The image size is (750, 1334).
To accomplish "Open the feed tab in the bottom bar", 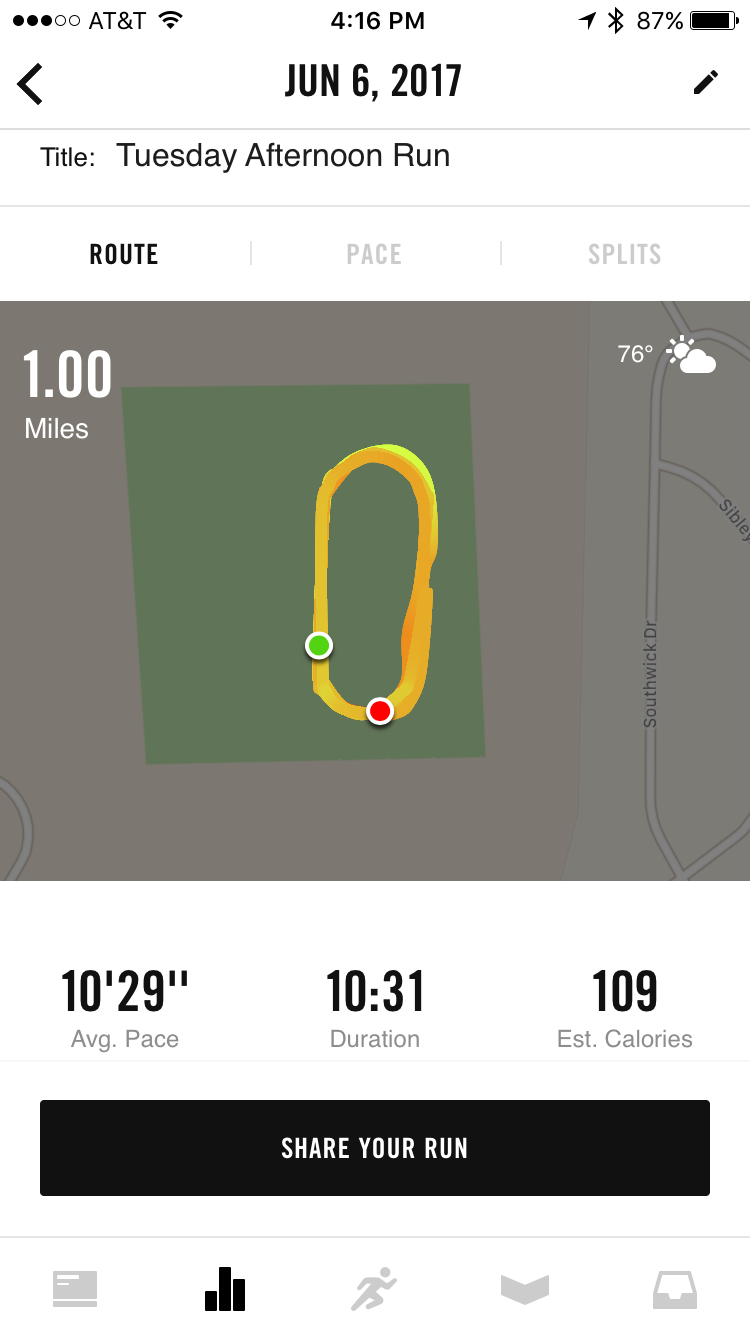I will click(75, 1288).
